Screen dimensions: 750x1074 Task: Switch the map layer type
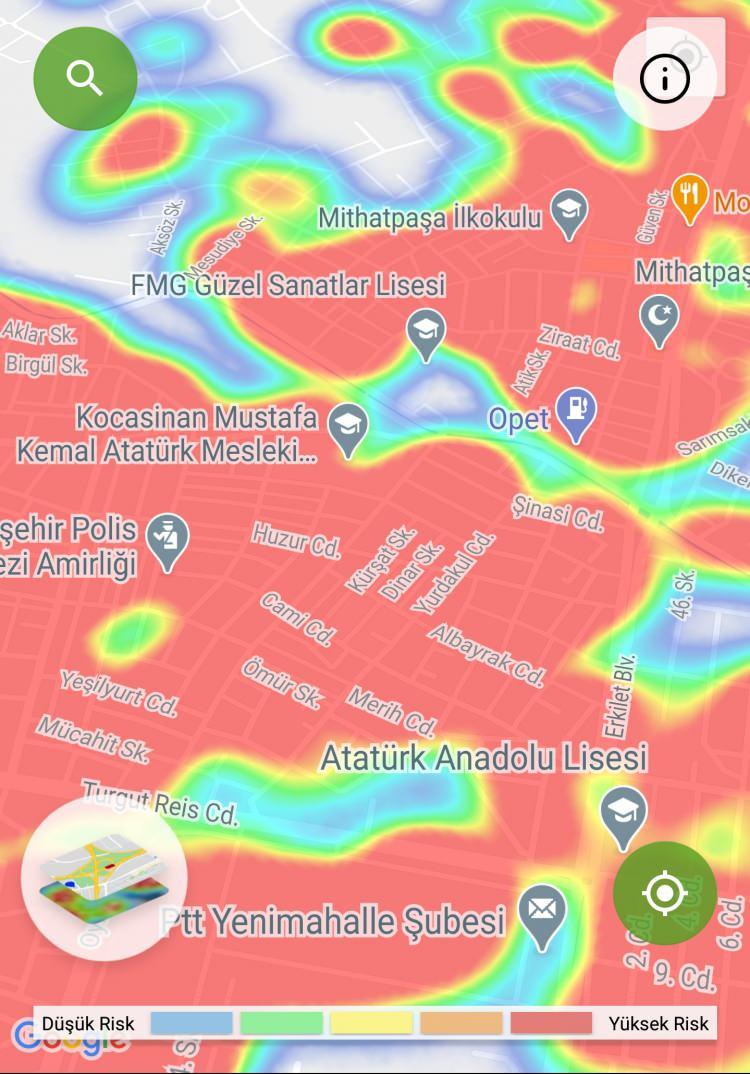104,879
